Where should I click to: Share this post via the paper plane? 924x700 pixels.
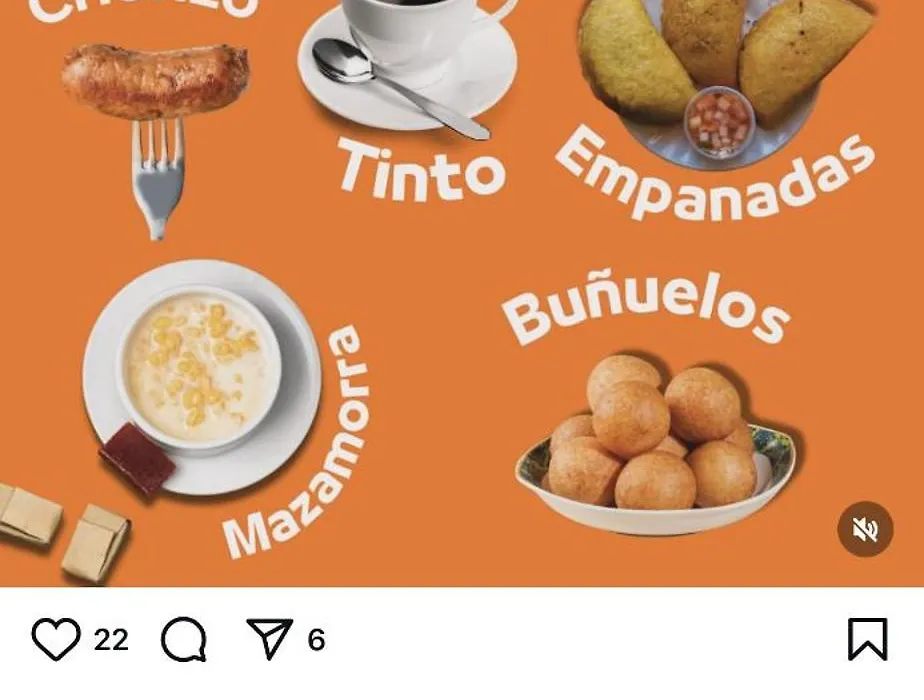pos(269,639)
